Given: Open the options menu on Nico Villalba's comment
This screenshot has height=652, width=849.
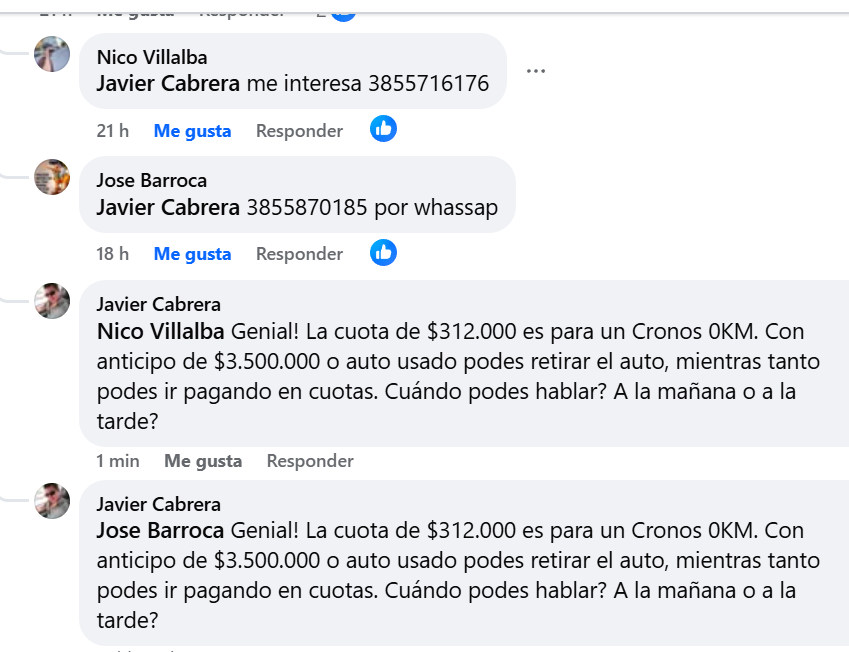Looking at the screenshot, I should pyautogui.click(x=536, y=71).
